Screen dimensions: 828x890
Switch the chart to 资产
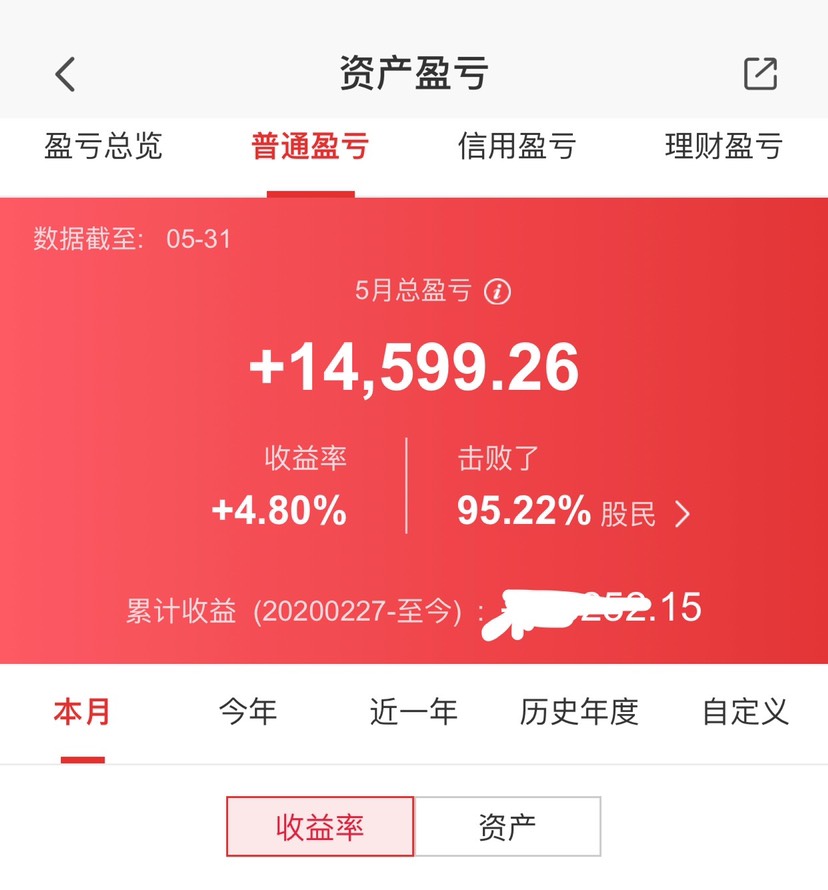(507, 826)
